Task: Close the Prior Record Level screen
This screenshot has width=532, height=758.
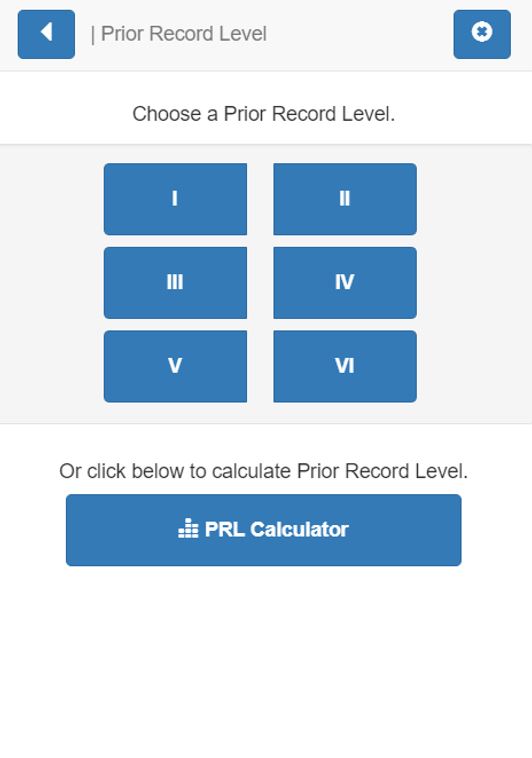Action: [x=482, y=34]
